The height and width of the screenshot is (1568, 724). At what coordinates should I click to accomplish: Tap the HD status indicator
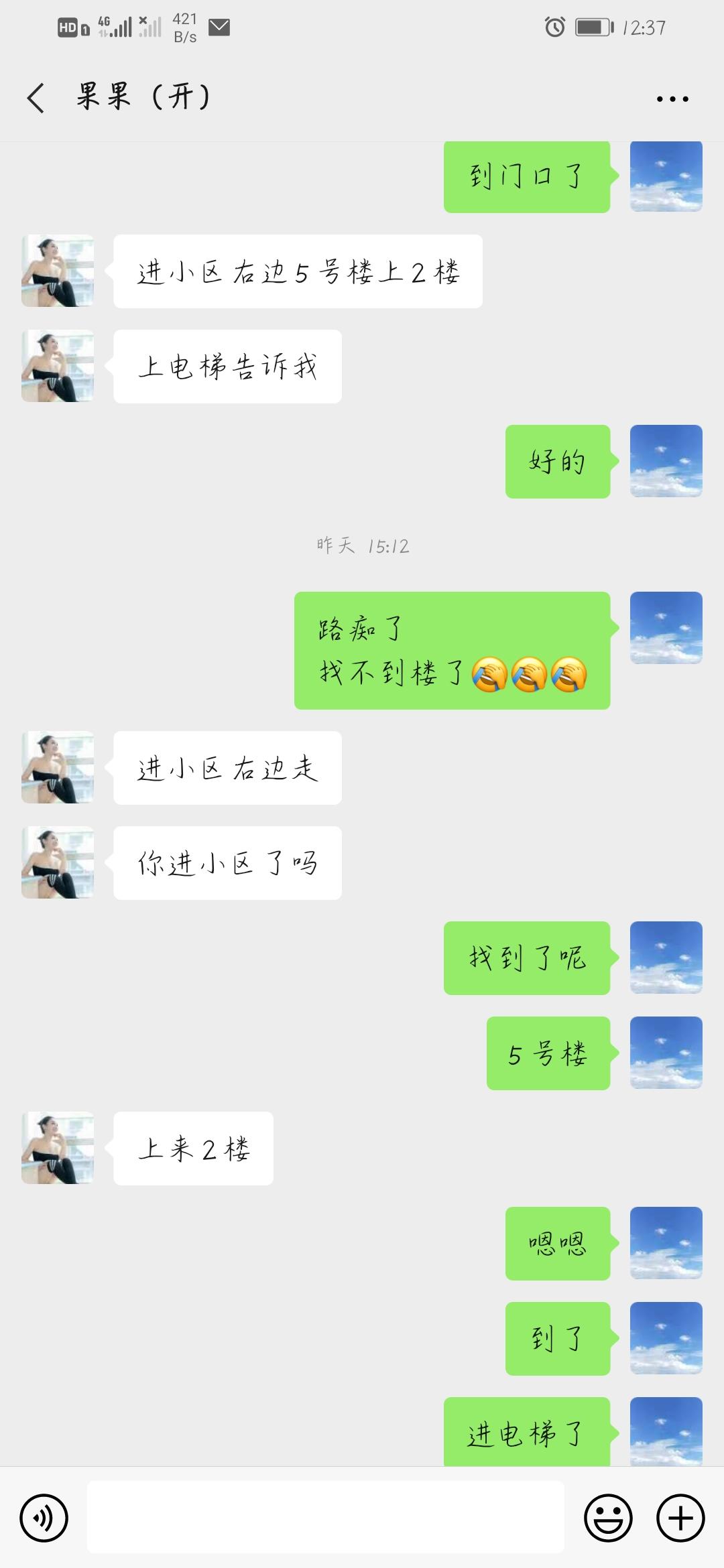tap(70, 27)
